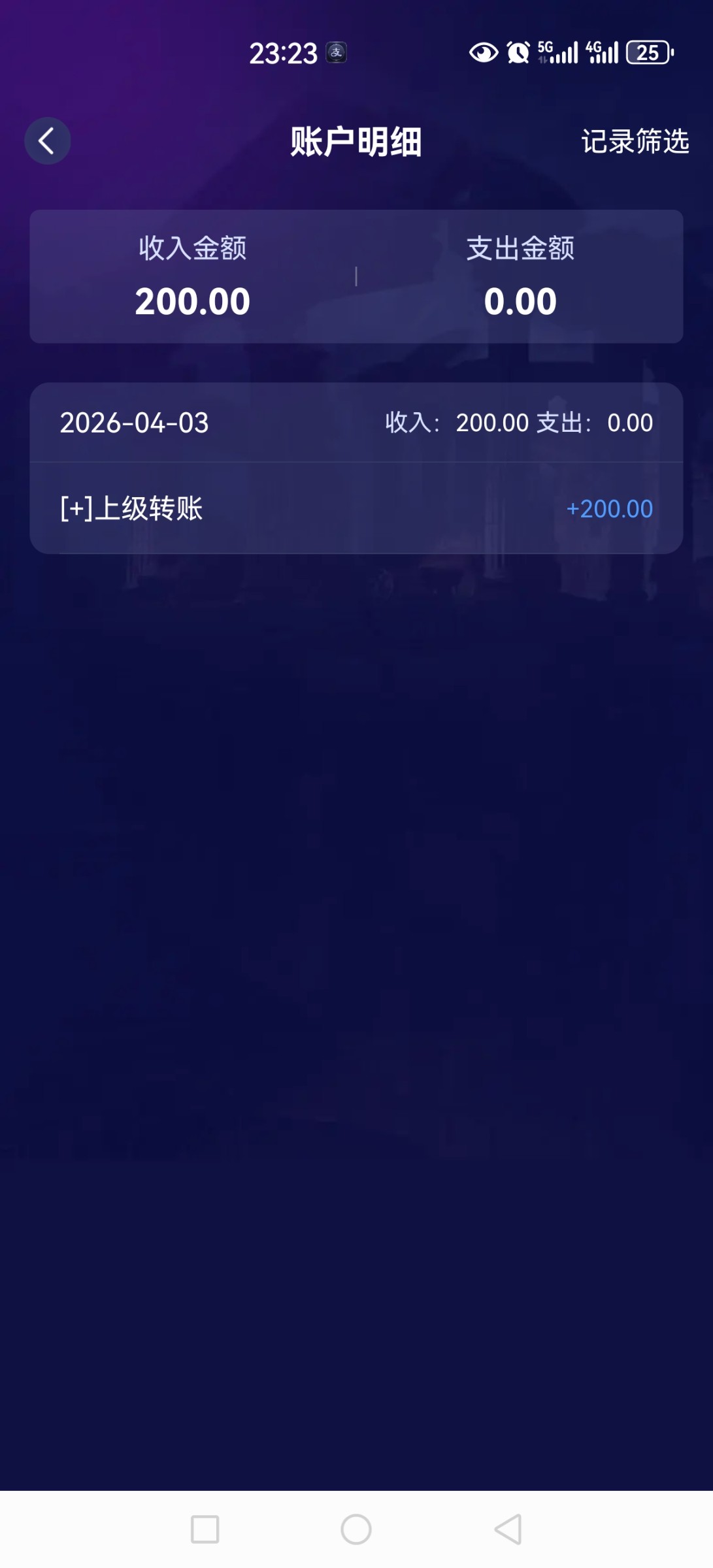The height and width of the screenshot is (1568, 713).
Task: Click the back arrow in top left
Action: [46, 140]
